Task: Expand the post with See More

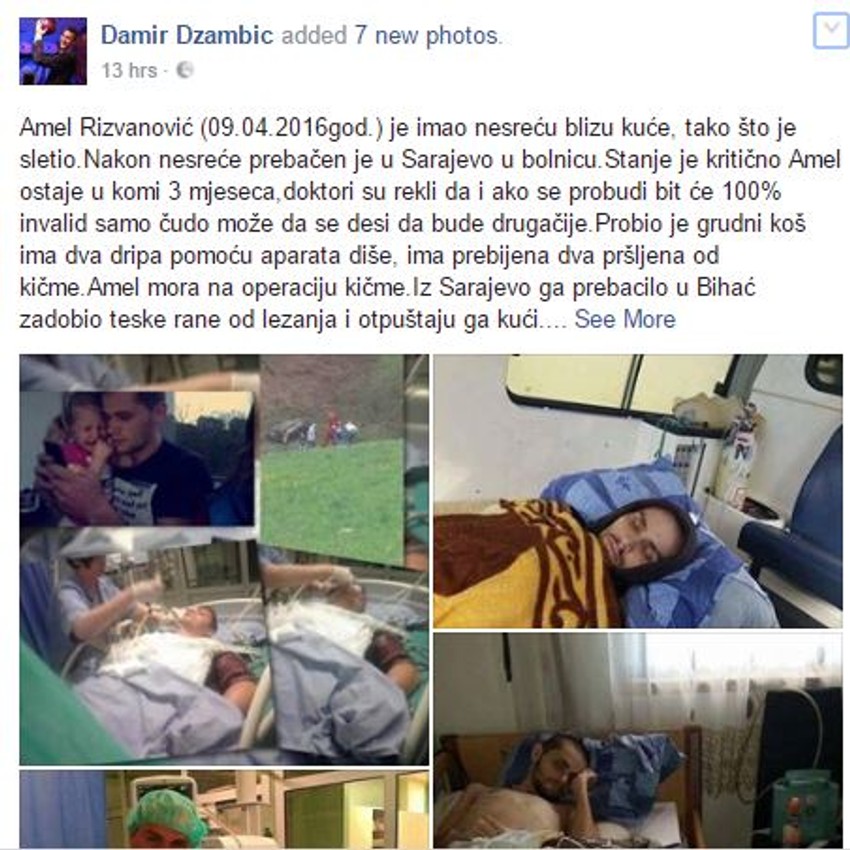Action: tap(624, 320)
